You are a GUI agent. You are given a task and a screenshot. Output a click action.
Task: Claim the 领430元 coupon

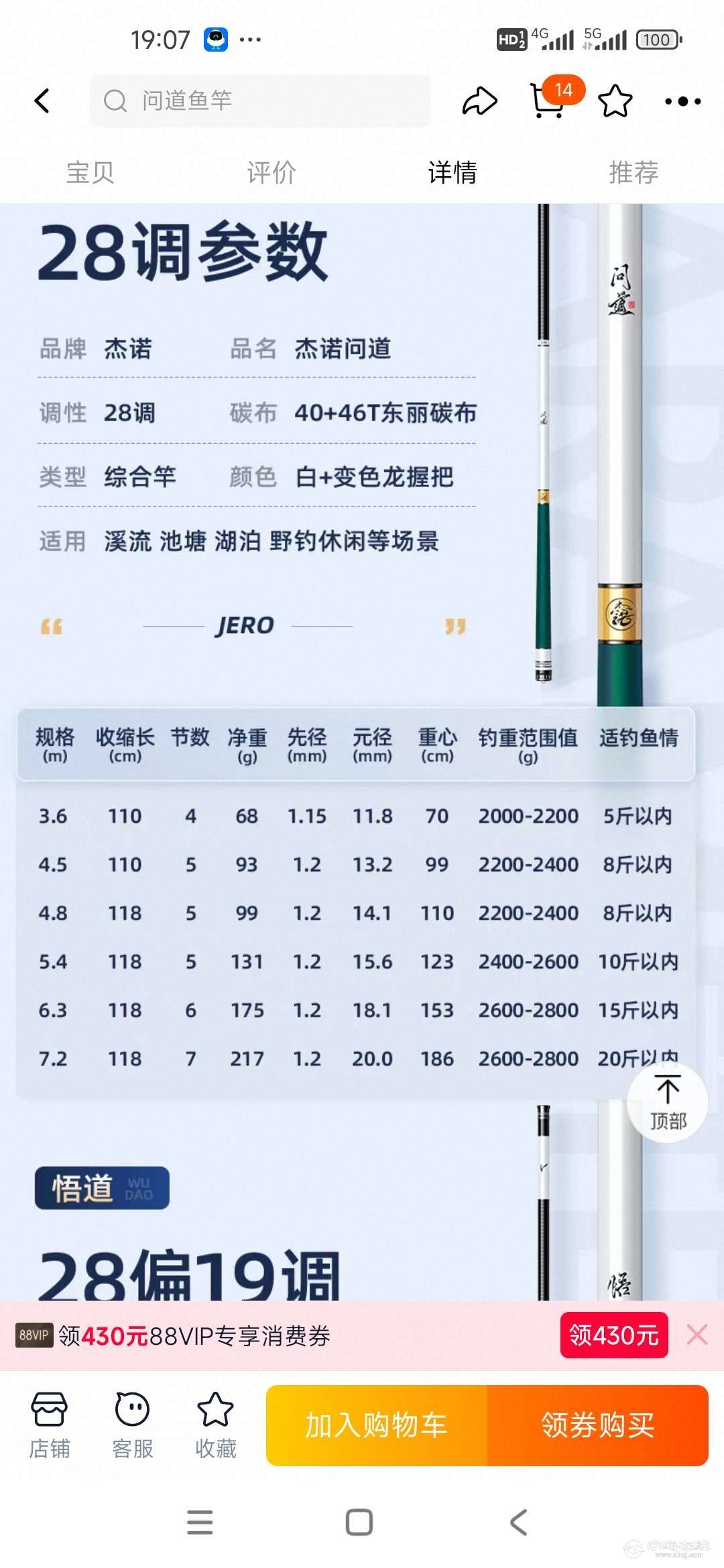(x=613, y=1335)
